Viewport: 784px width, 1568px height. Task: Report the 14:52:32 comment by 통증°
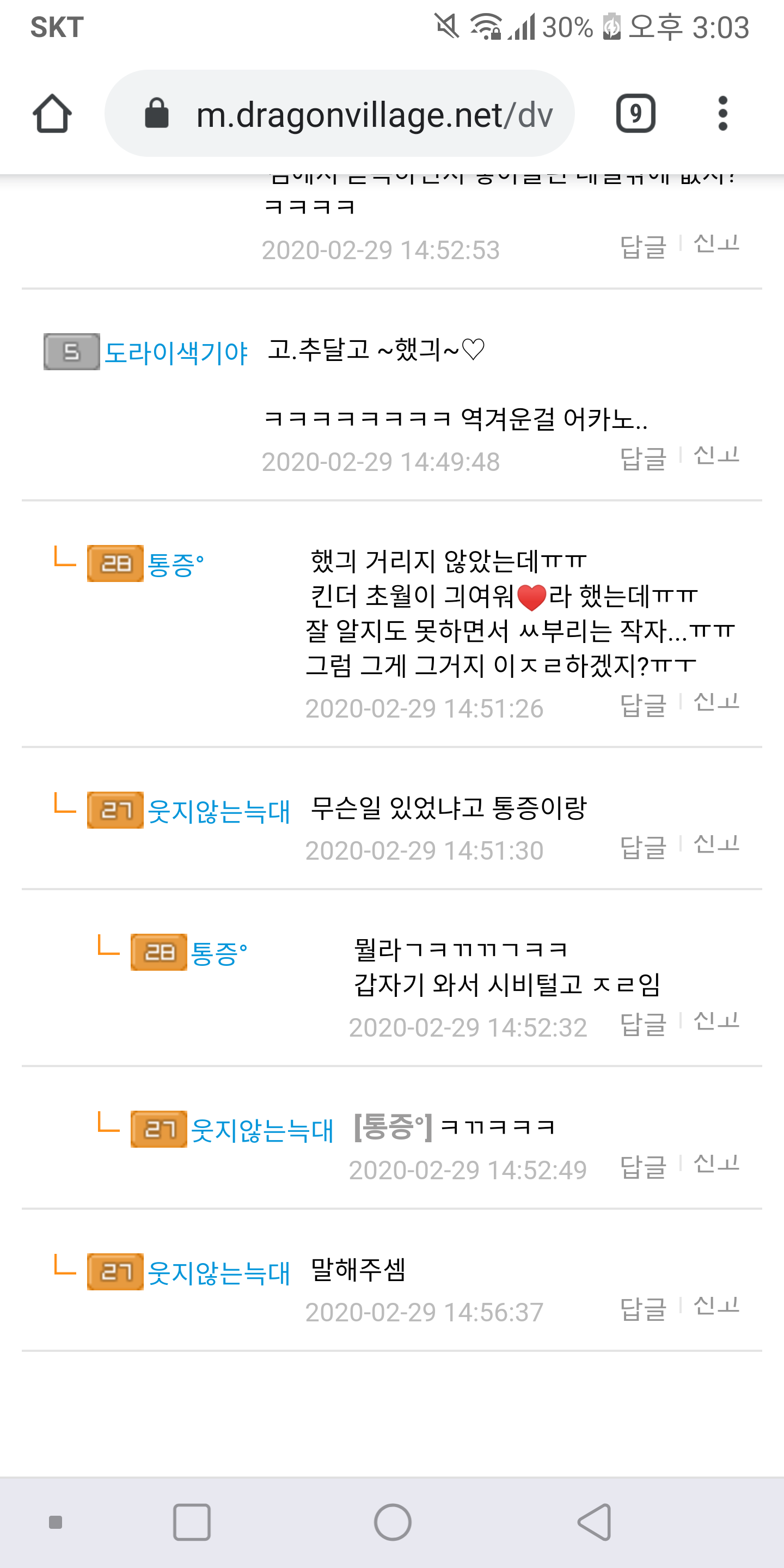(x=716, y=1021)
